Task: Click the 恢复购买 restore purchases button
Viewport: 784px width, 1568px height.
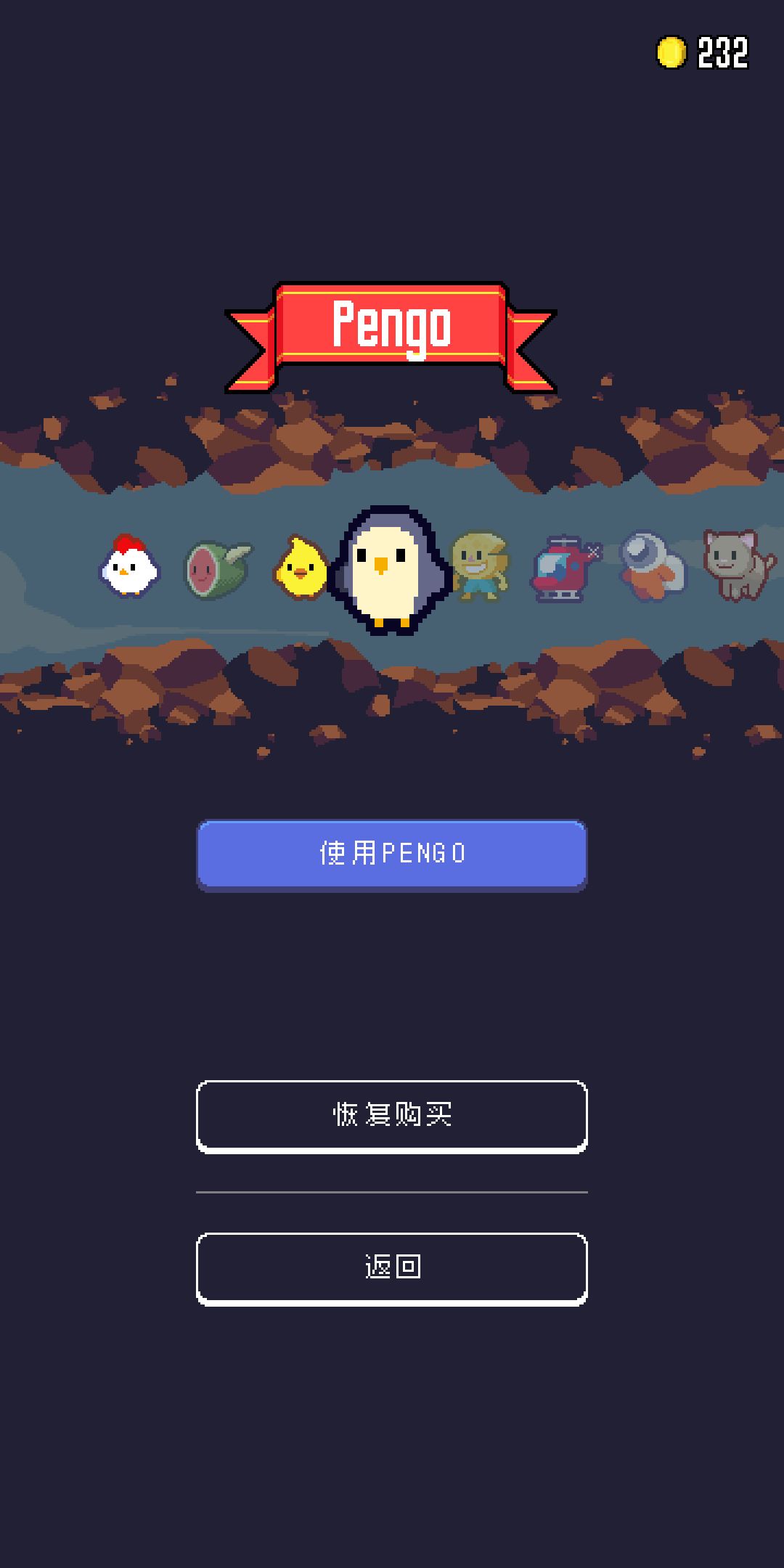Action: [x=392, y=1116]
